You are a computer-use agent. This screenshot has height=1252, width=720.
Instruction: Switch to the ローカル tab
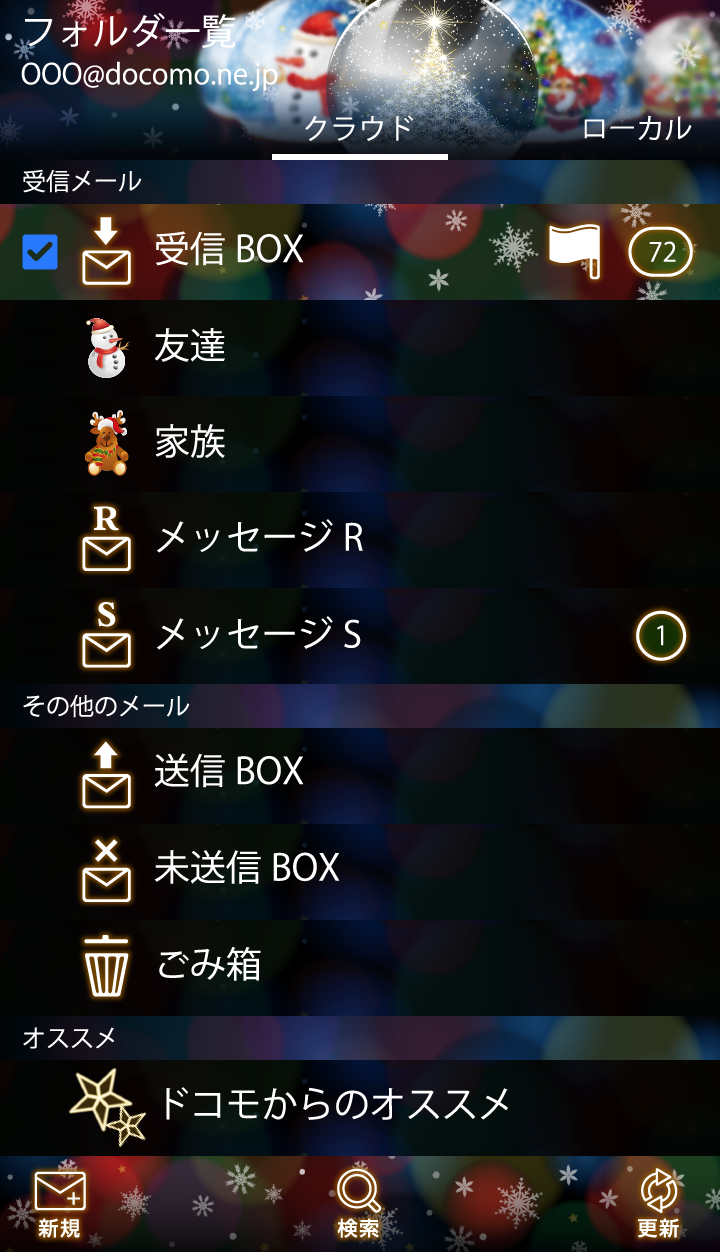pyautogui.click(x=636, y=129)
